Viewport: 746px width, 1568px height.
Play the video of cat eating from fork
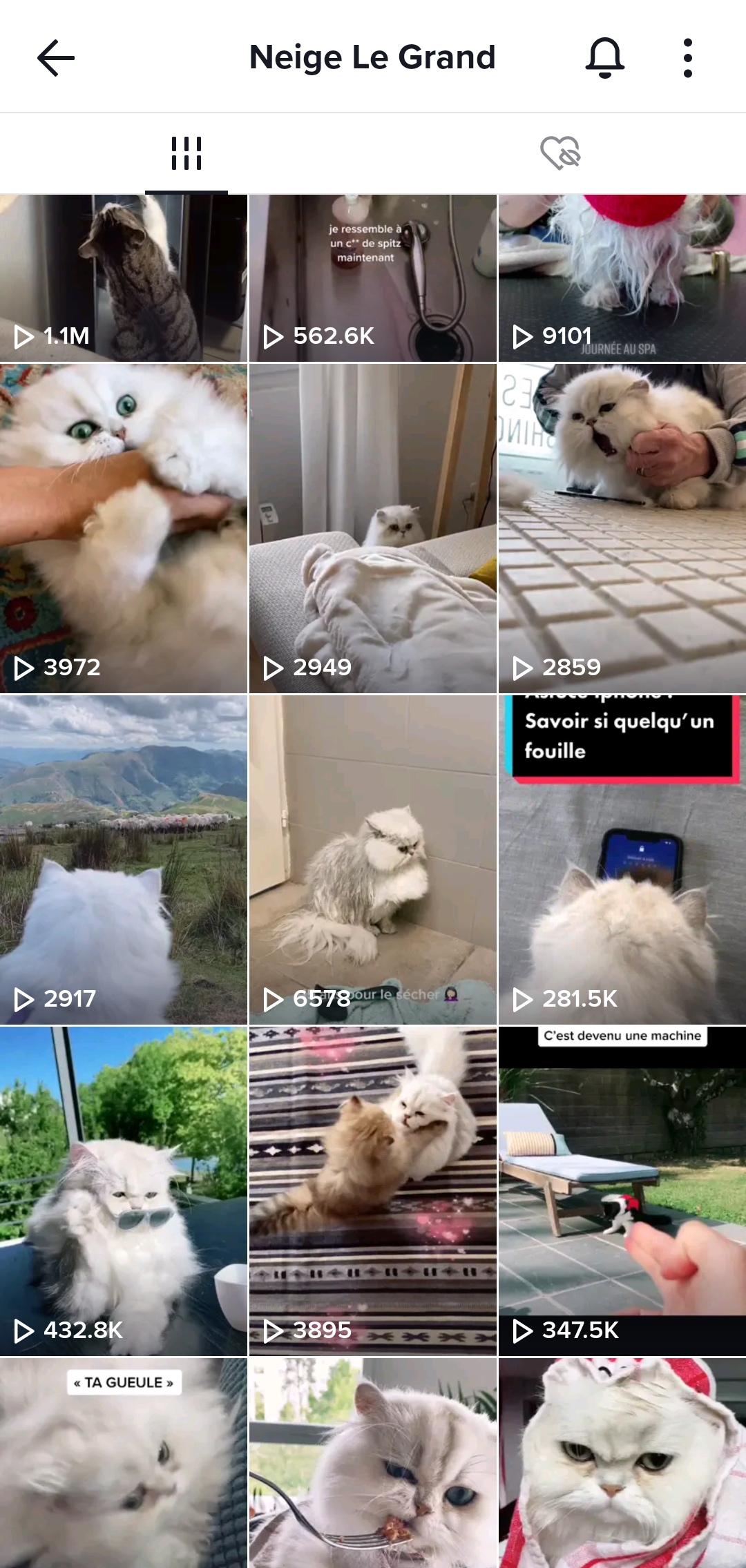(x=373, y=1462)
